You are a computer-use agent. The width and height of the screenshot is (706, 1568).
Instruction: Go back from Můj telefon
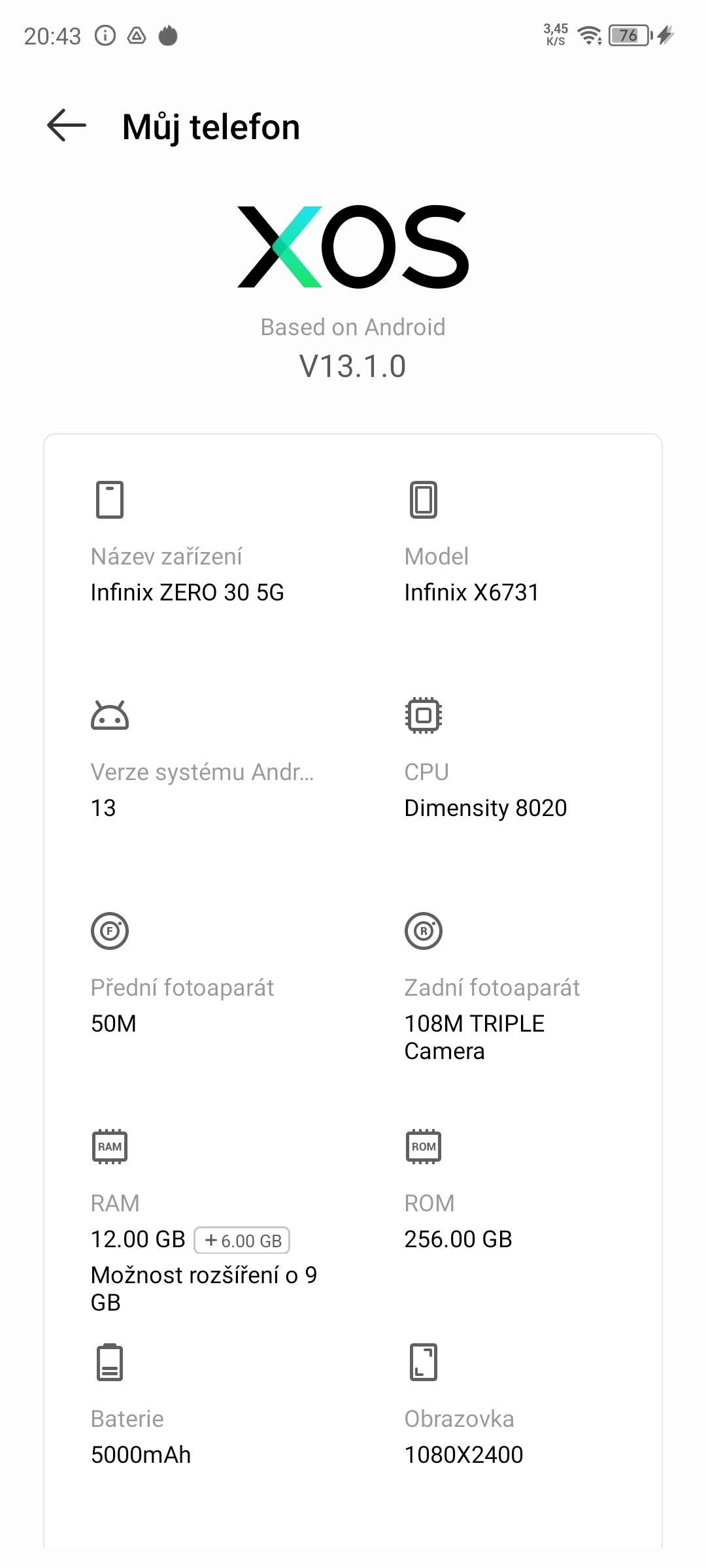coord(67,125)
